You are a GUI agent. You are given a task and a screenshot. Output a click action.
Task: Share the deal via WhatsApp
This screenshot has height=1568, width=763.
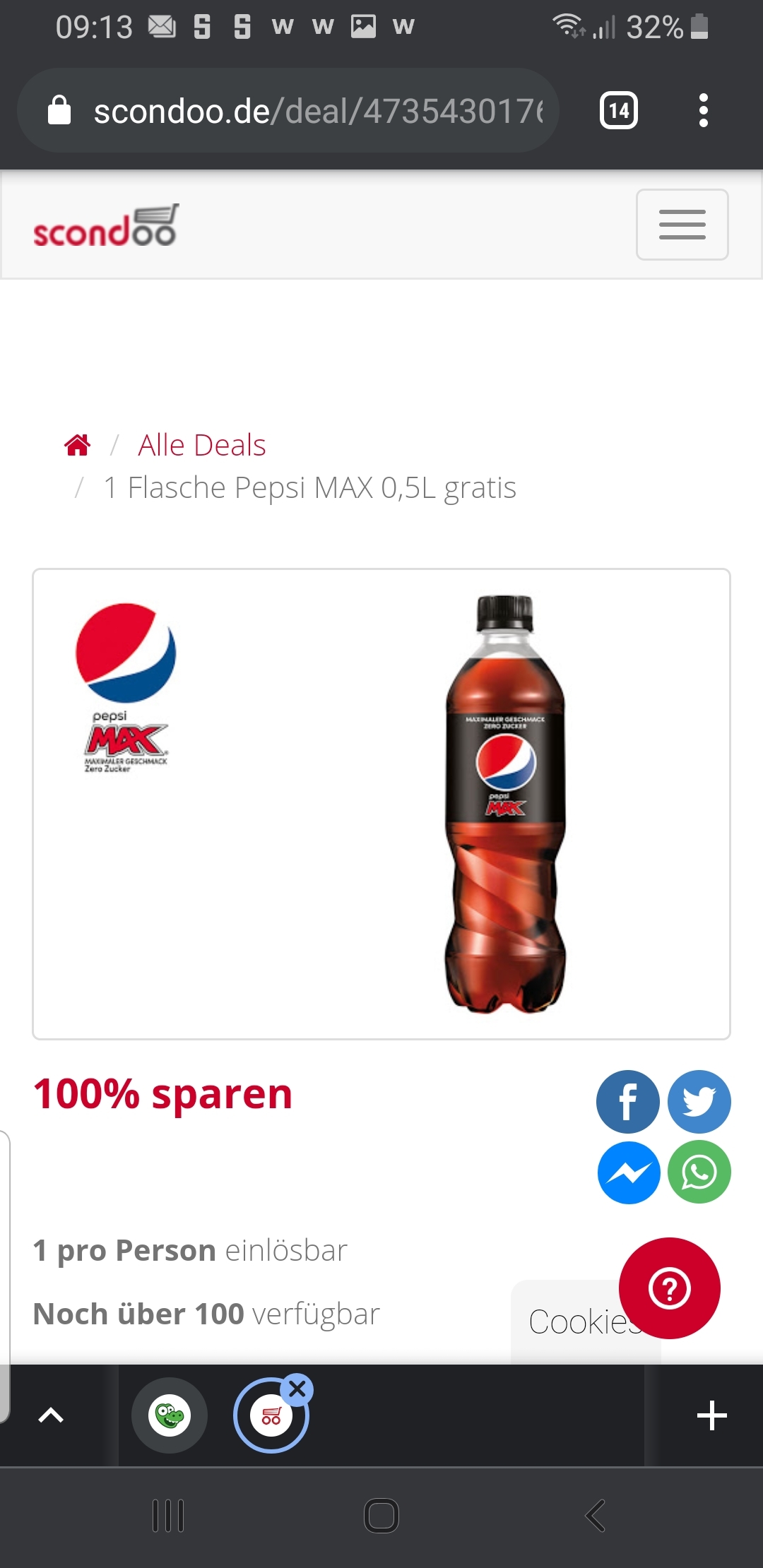click(x=699, y=1172)
